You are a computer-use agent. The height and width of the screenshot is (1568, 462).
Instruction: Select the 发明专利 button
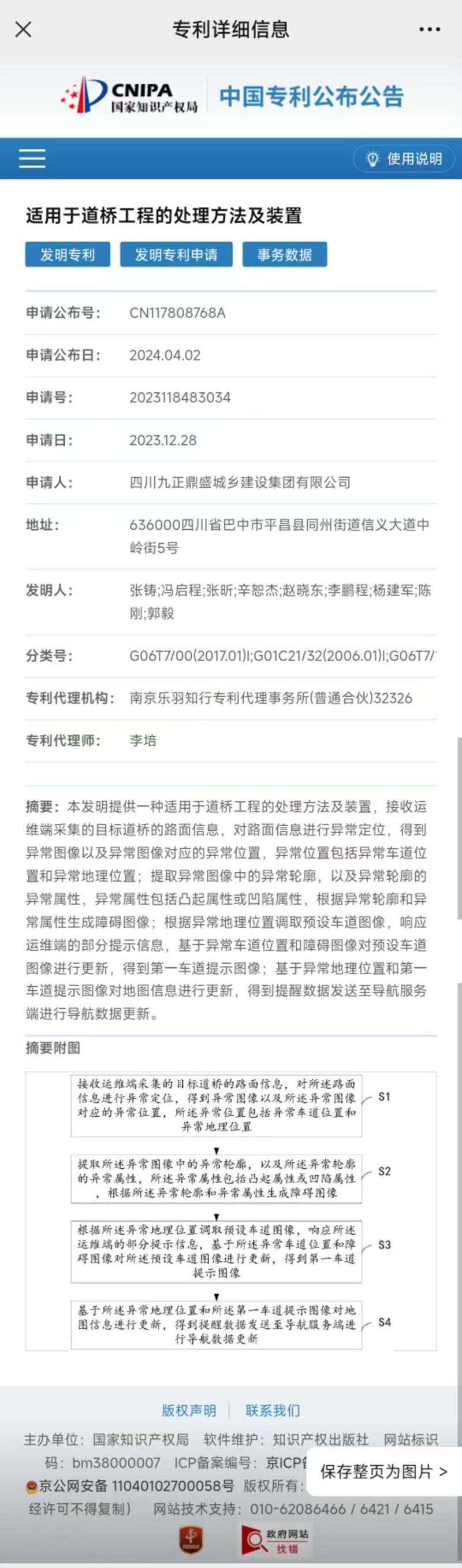tap(68, 254)
